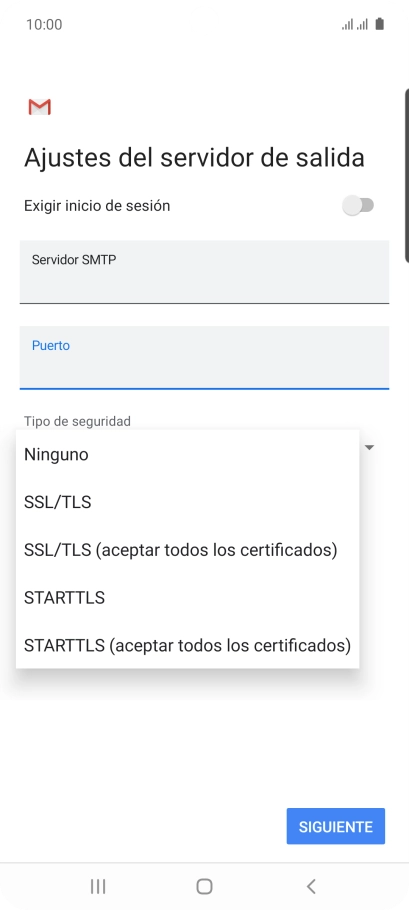The height and width of the screenshot is (910, 409).
Task: Select Ninguno as security type
Action: point(187,454)
